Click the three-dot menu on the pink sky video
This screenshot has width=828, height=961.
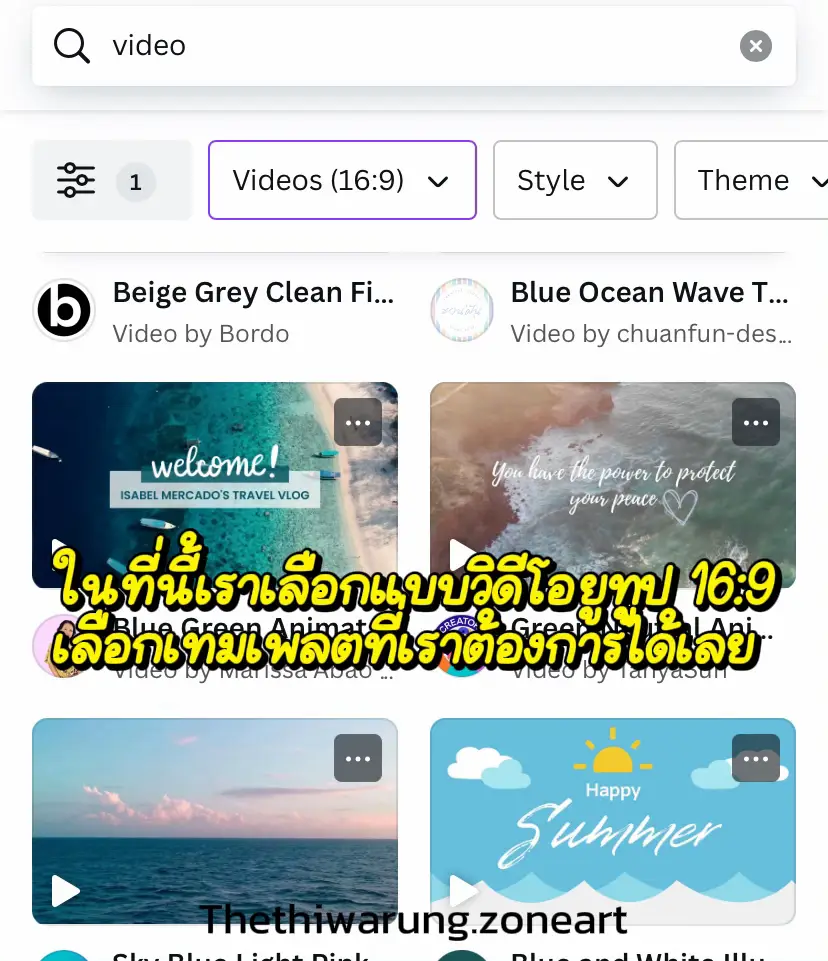(357, 758)
